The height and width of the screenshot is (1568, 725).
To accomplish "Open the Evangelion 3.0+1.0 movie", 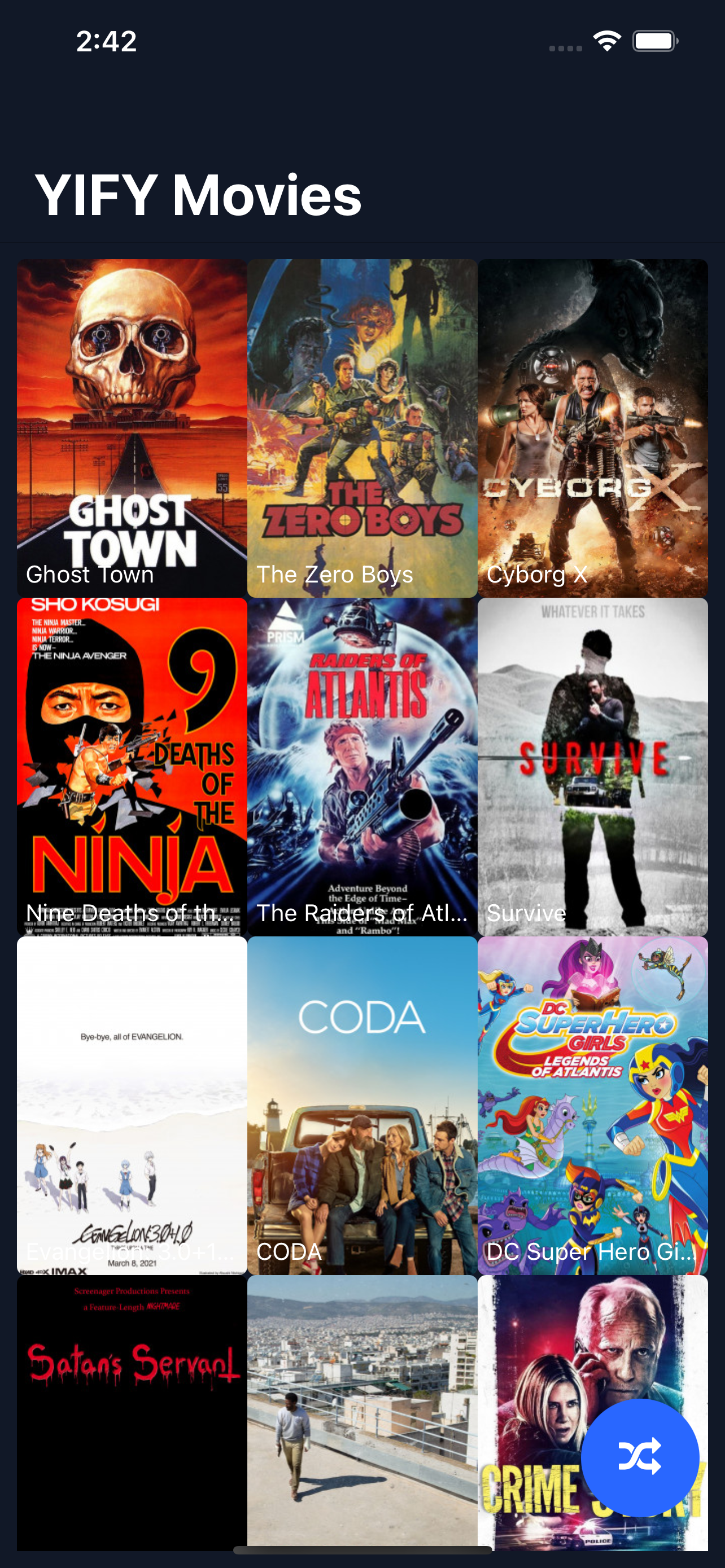I will (x=132, y=1105).
